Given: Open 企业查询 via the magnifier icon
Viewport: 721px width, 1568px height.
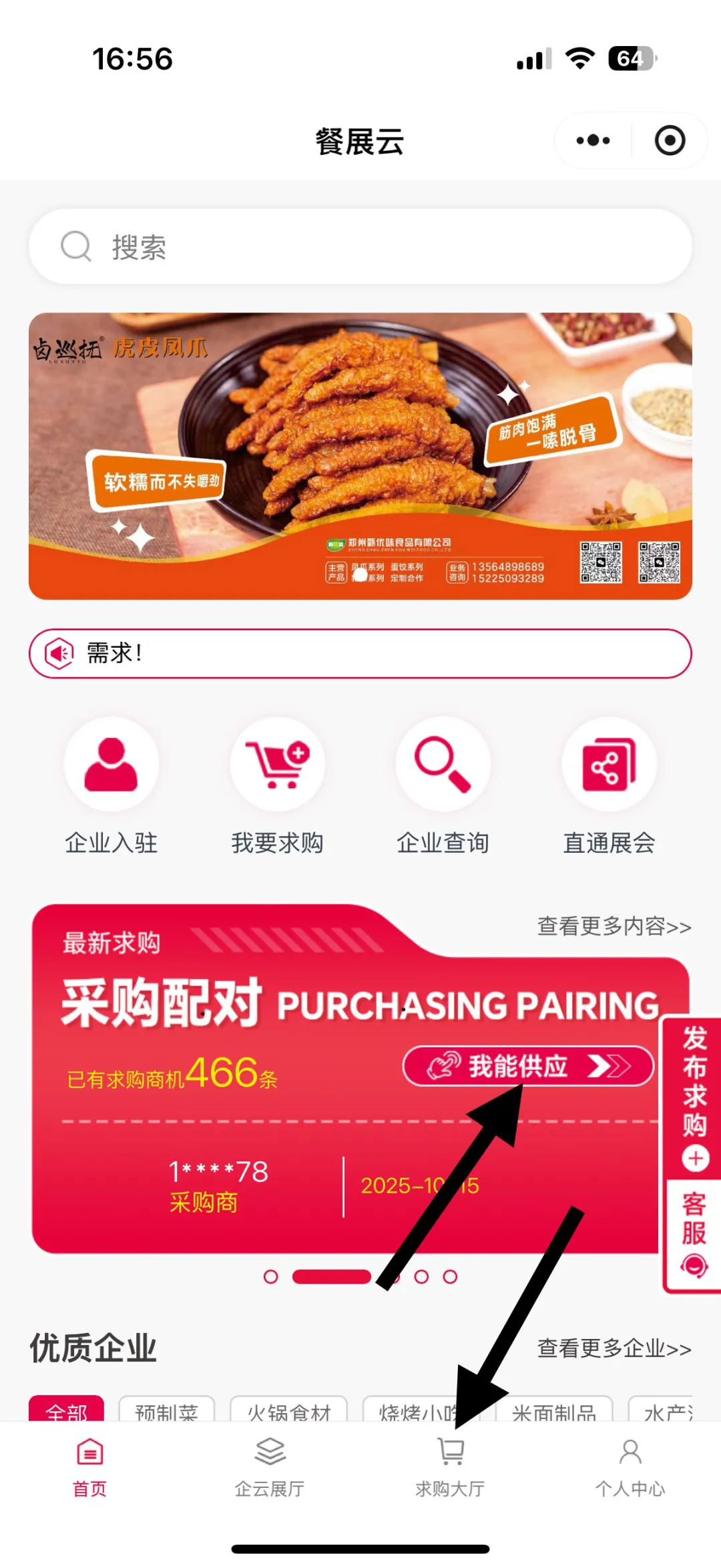Looking at the screenshot, I should pyautogui.click(x=443, y=765).
